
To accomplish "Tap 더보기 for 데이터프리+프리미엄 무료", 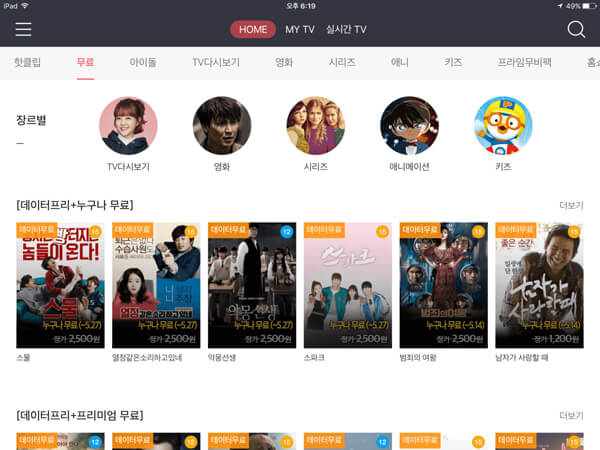I will click(570, 415).
